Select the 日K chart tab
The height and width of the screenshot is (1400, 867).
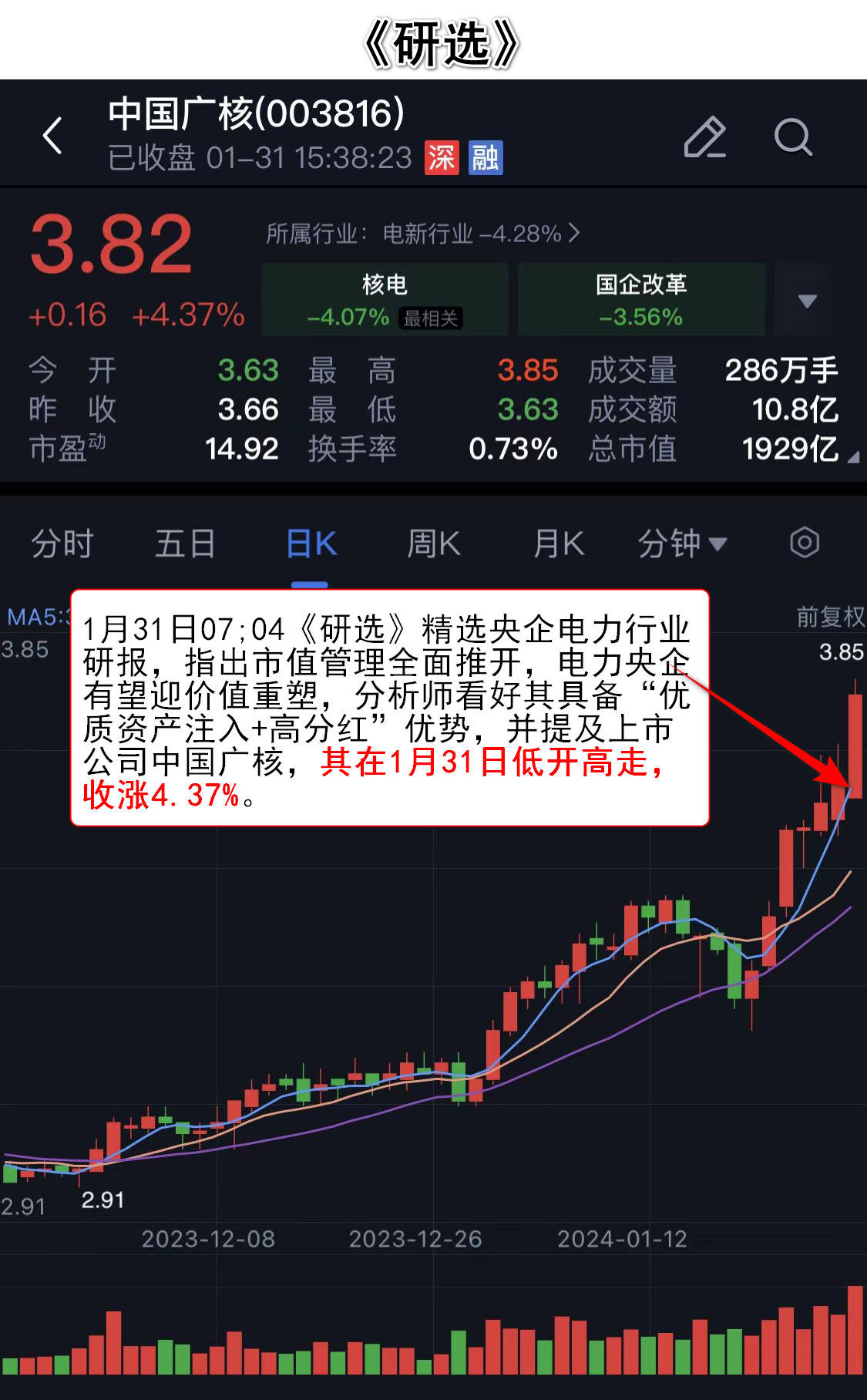tap(311, 544)
